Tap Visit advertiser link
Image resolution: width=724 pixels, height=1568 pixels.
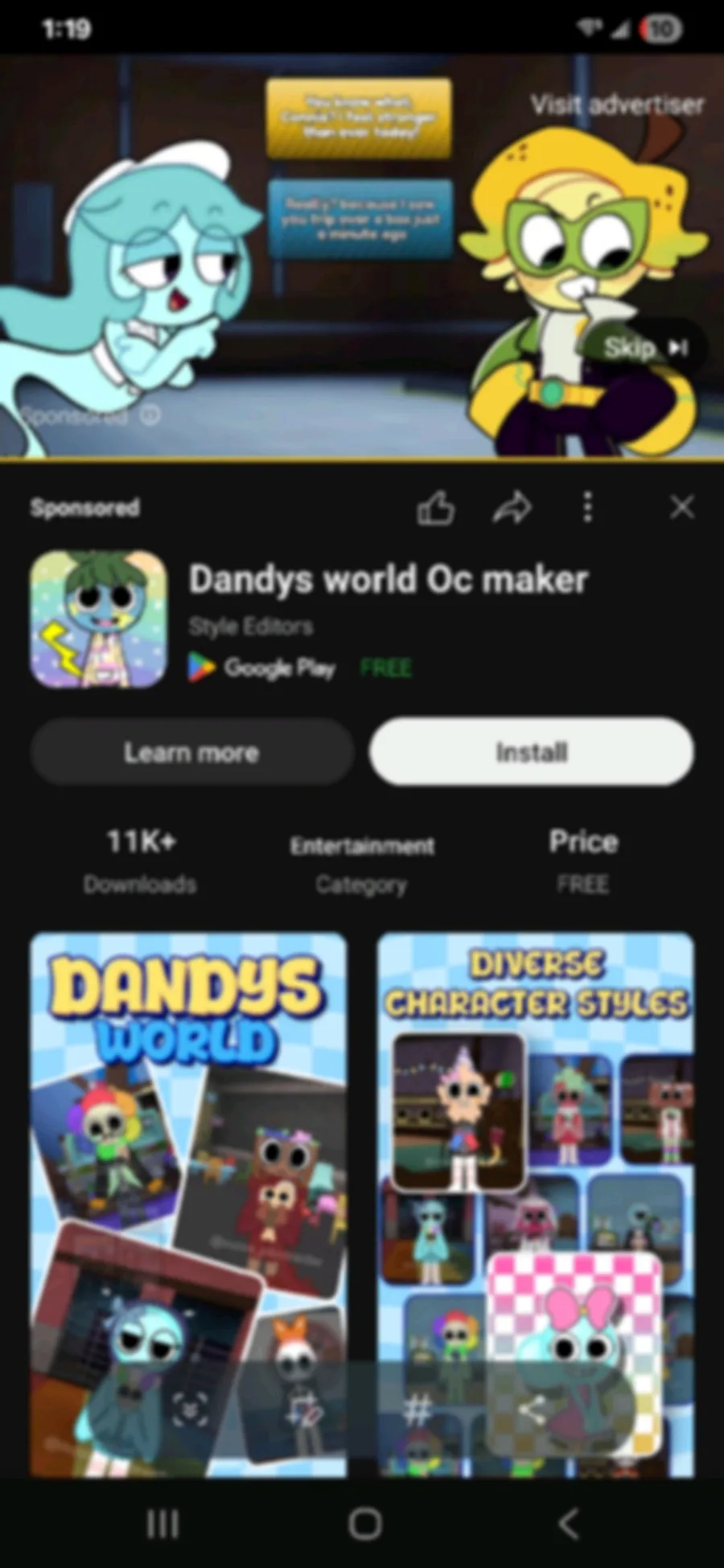coord(617,105)
